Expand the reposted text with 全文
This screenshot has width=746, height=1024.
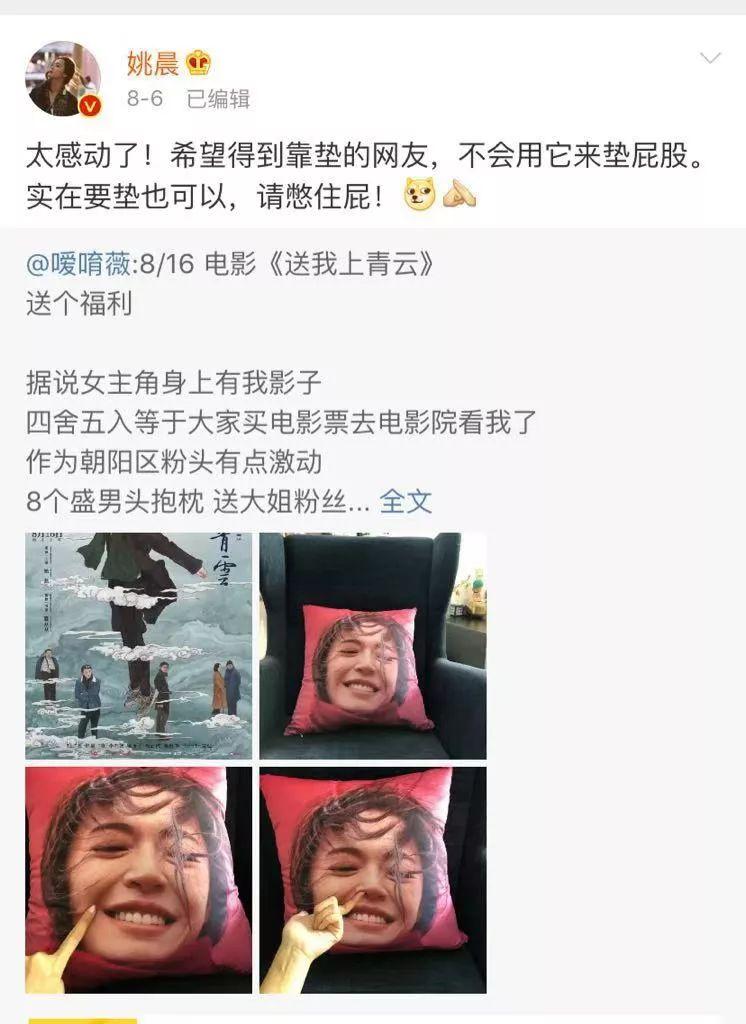[x=406, y=501]
